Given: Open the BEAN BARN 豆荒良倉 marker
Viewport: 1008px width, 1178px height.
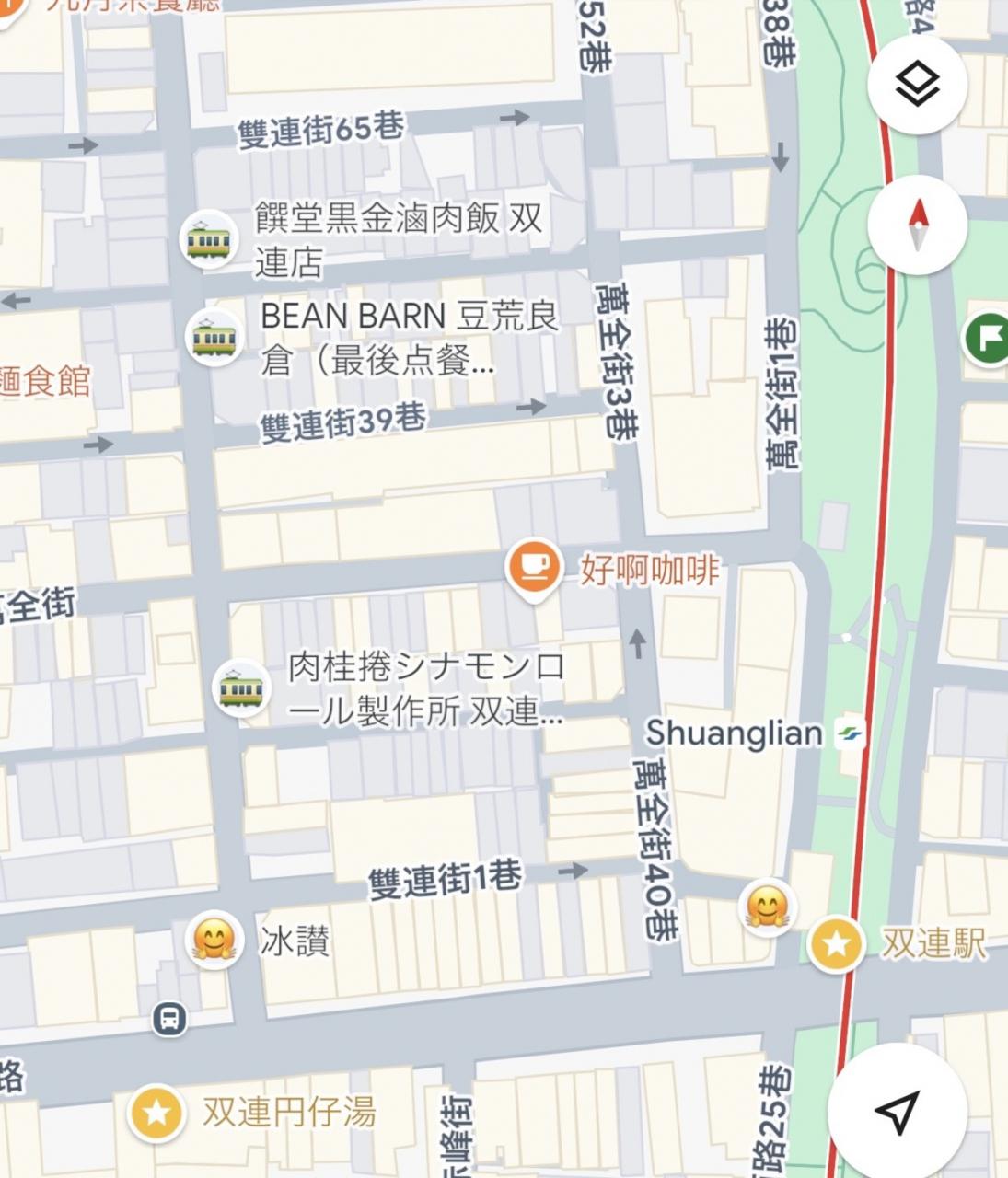Looking at the screenshot, I should 214,337.
